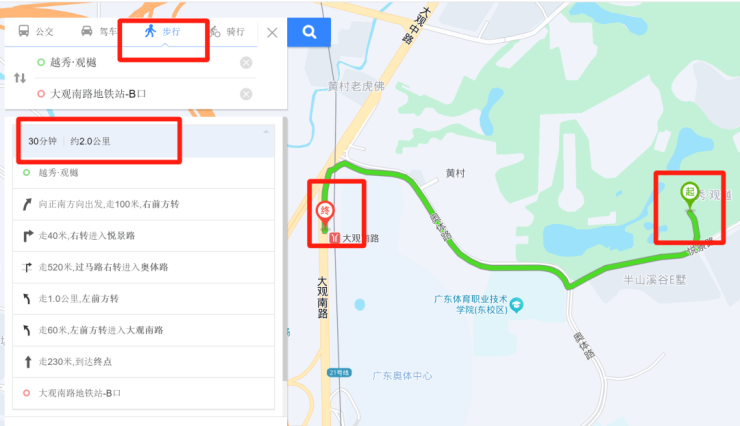
Task: Clear the 越秀·观樾 start point
Action: coord(246,63)
